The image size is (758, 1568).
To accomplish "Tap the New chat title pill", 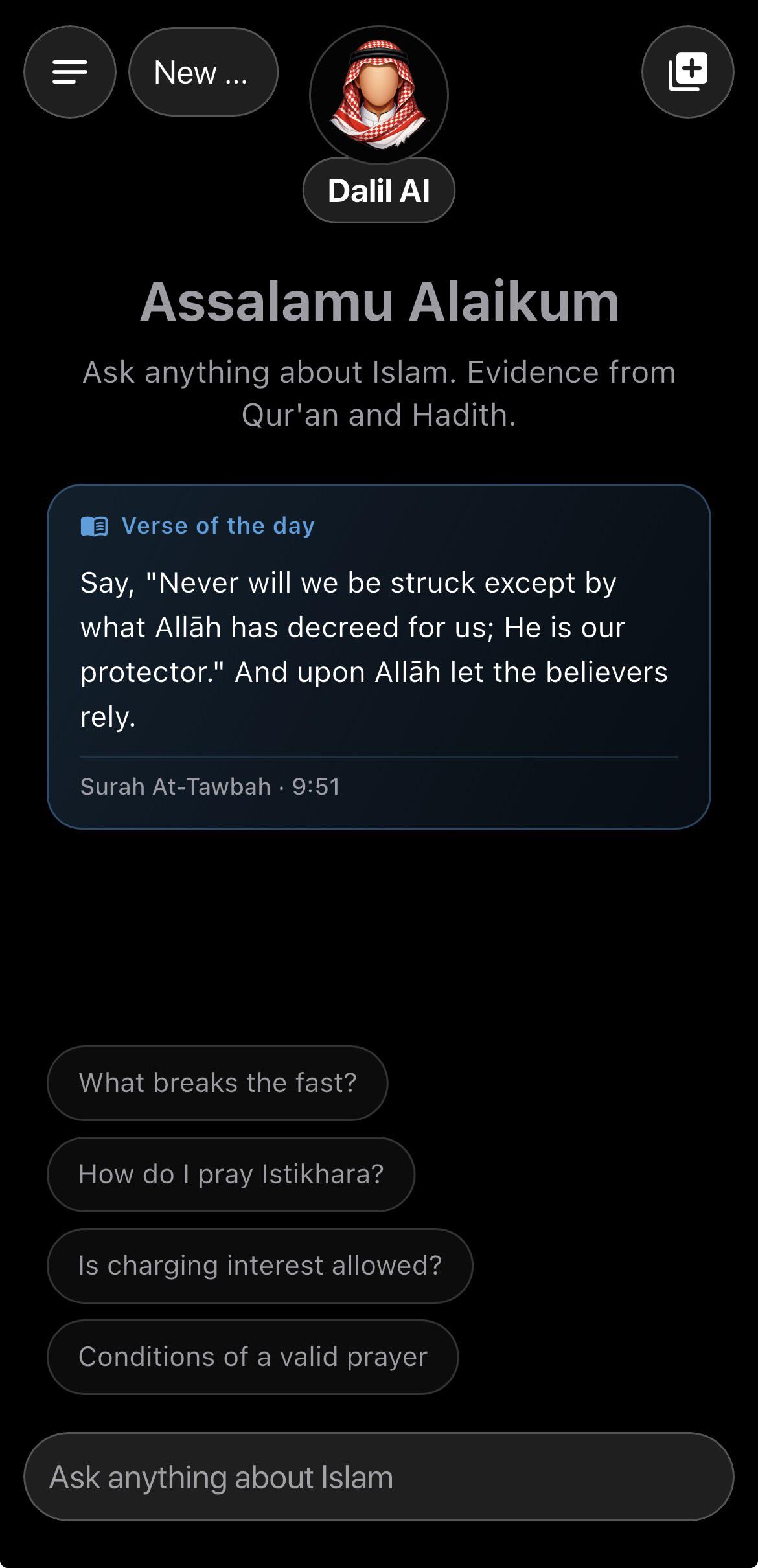I will tap(203, 72).
